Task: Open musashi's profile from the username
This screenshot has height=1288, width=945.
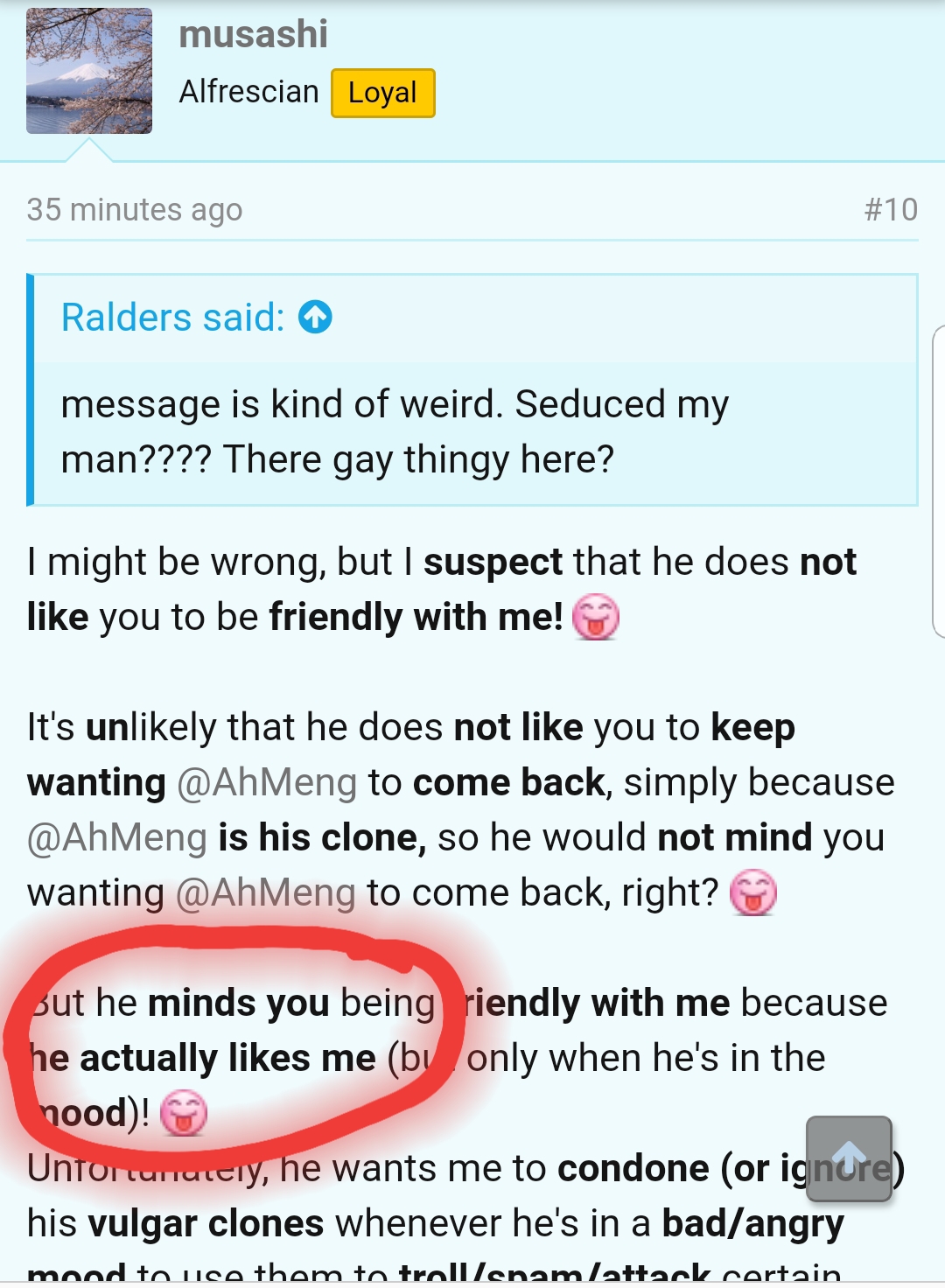Action: tap(253, 34)
